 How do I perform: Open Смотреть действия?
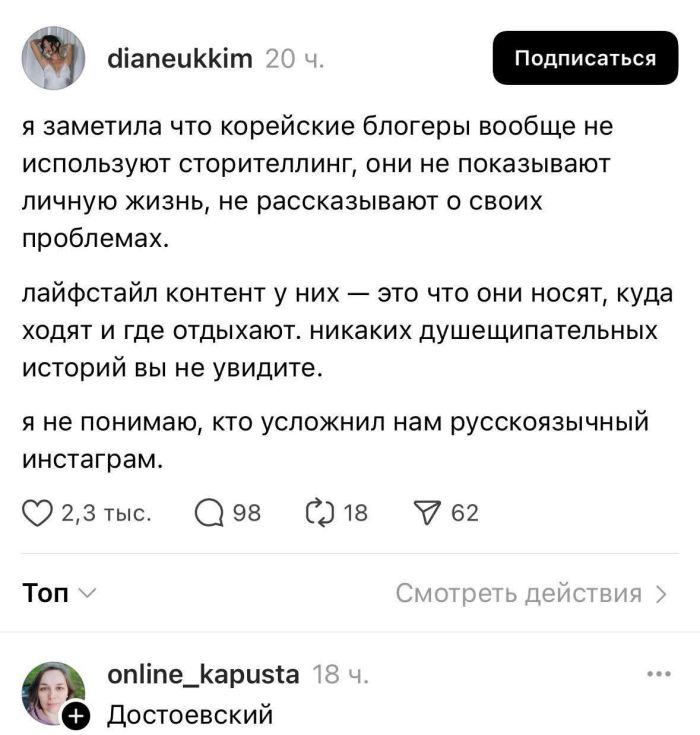(530, 593)
